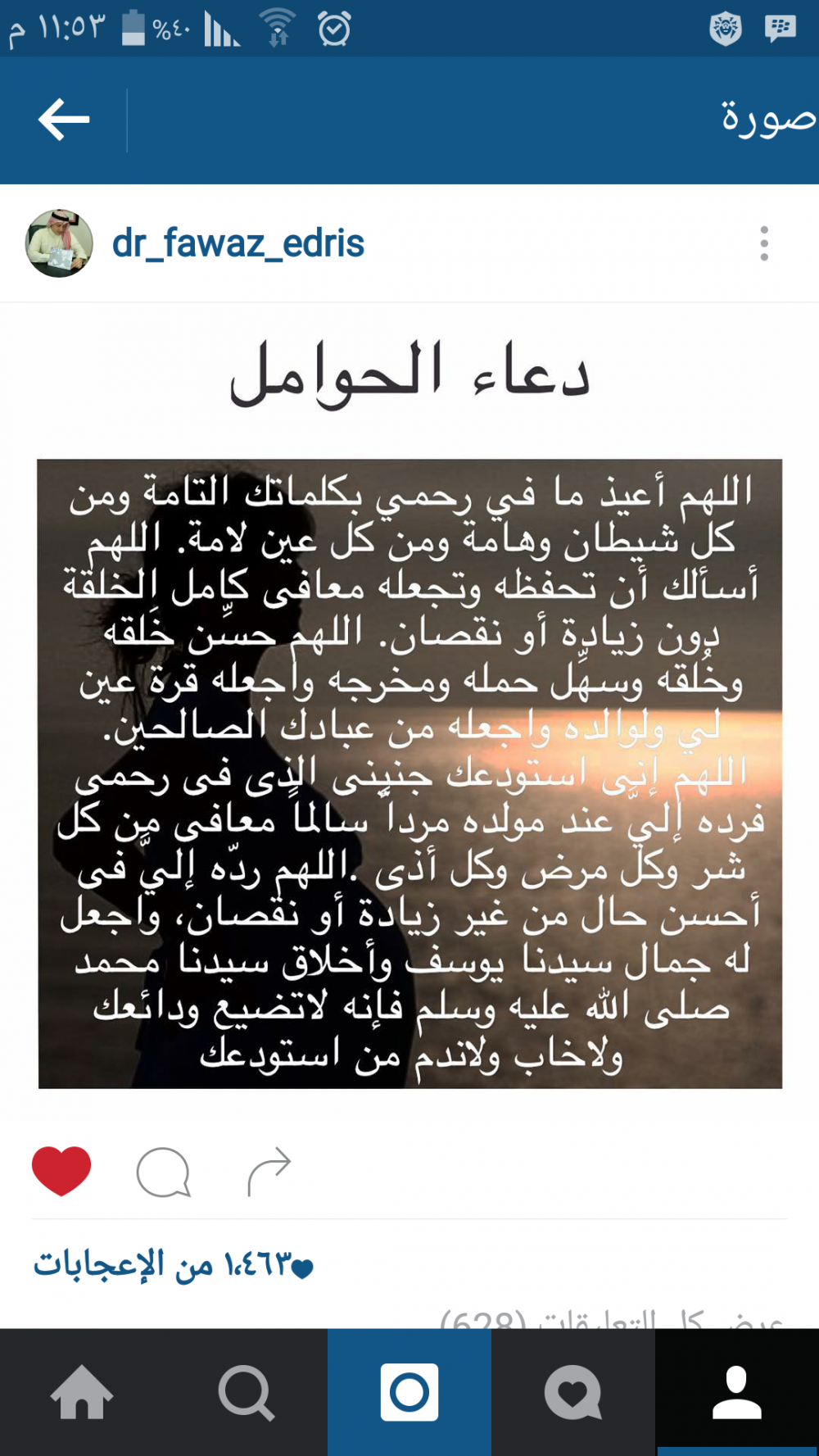Go back using the arrow icon
This screenshot has width=819, height=1456.
point(64,120)
